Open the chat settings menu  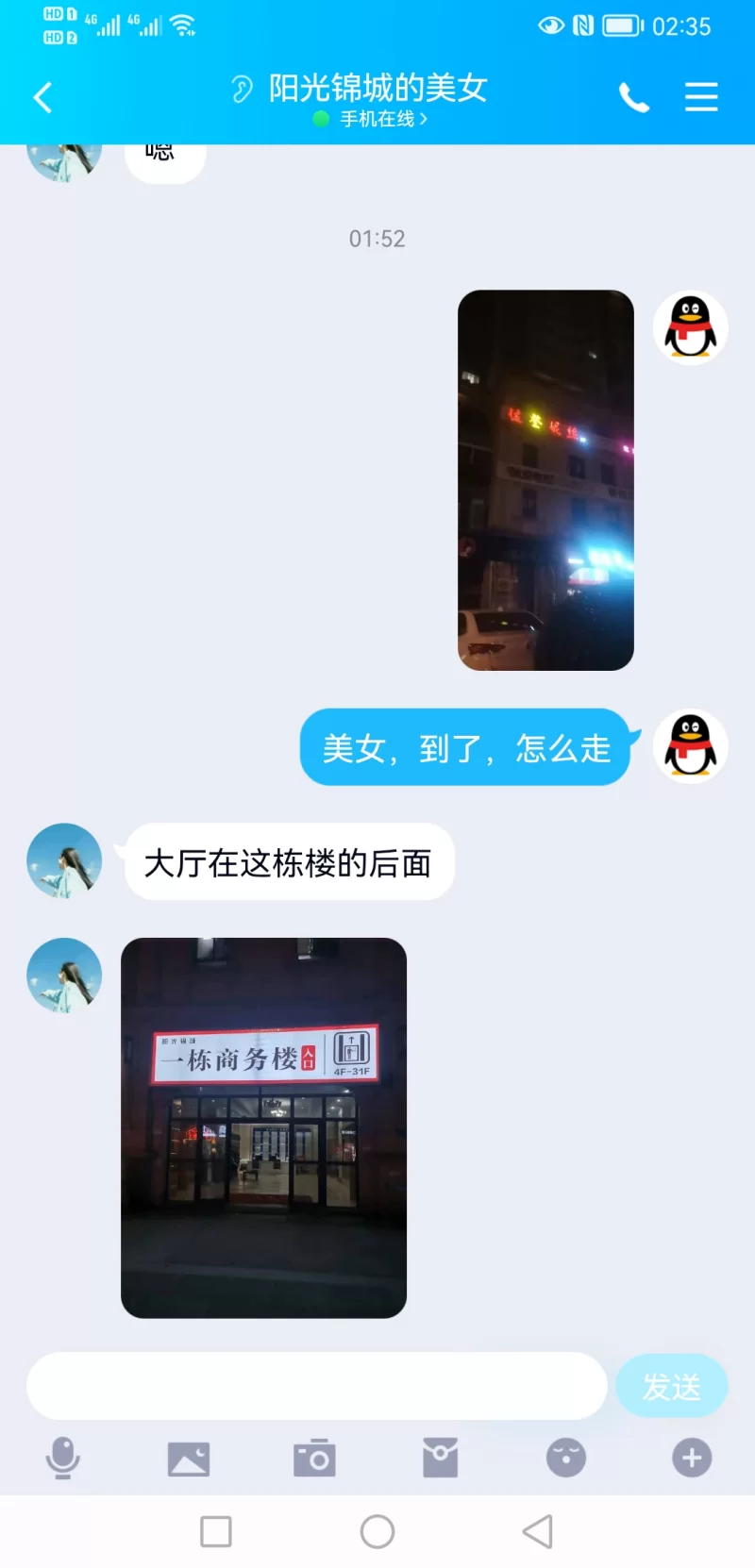(x=701, y=97)
